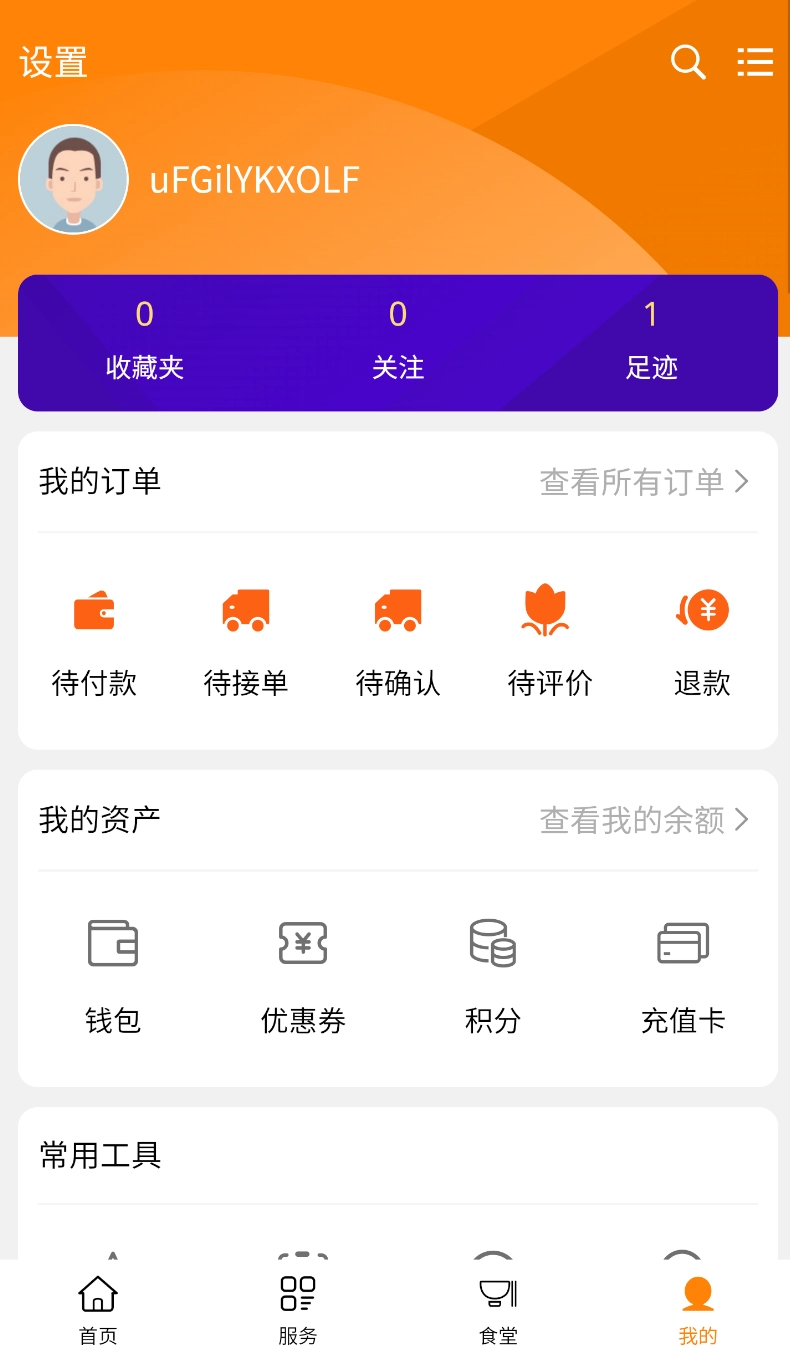Switch to the 食堂 canteen tab
The width and height of the screenshot is (790, 1349).
click(x=498, y=1308)
